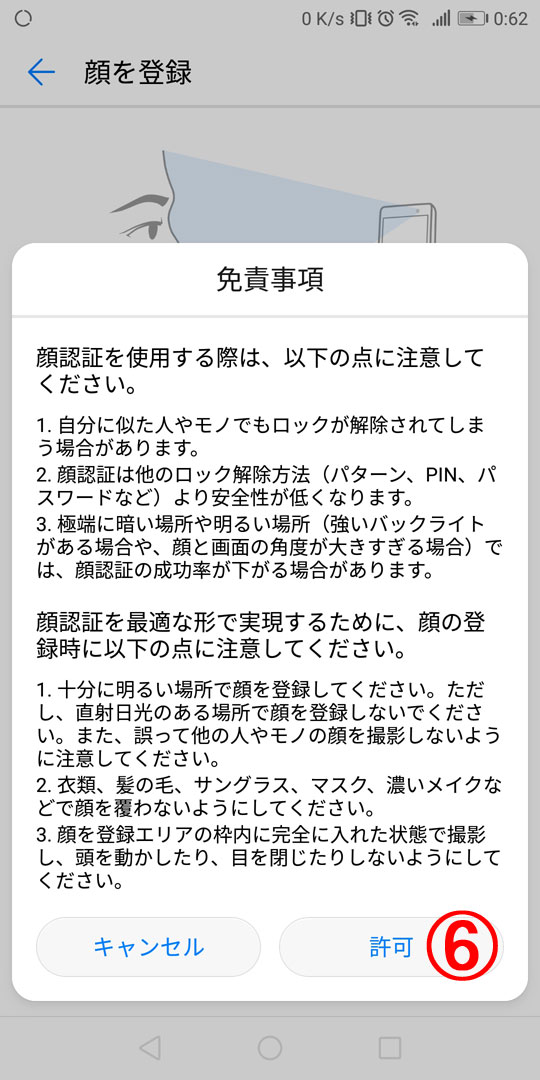The height and width of the screenshot is (1080, 540).
Task: Go back using the top-left arrow
Action: pyautogui.click(x=41, y=72)
